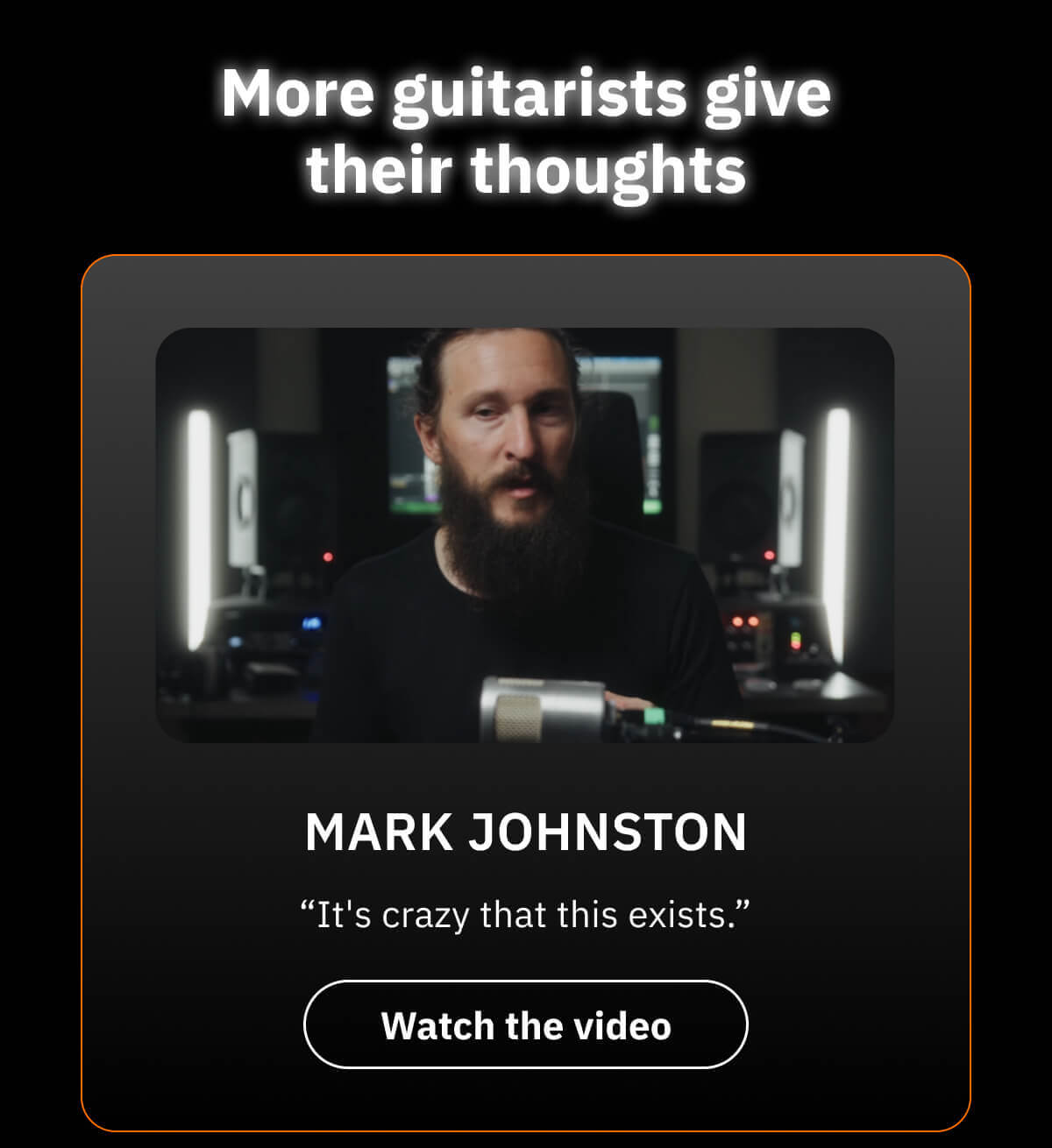Image resolution: width=1052 pixels, height=1148 pixels.
Task: Click the quote "It's crazy that this exists."
Action: click(526, 915)
